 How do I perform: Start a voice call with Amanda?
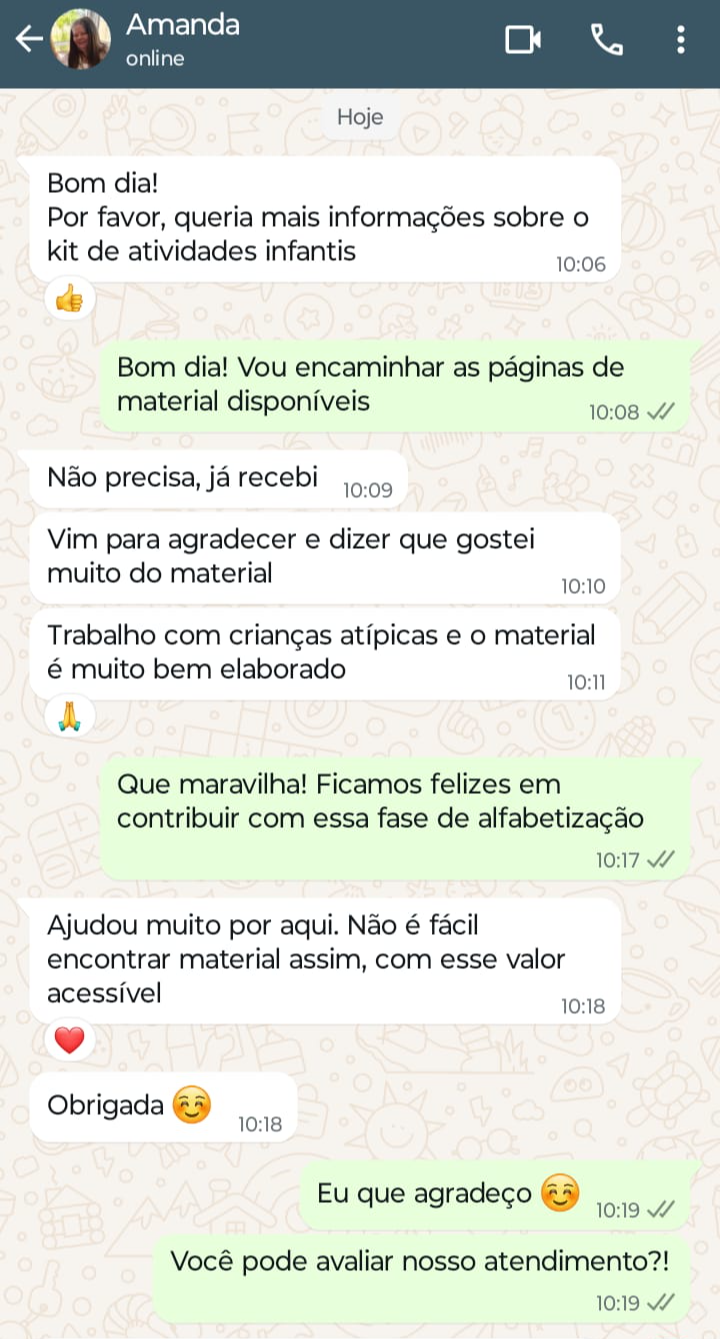[607, 40]
